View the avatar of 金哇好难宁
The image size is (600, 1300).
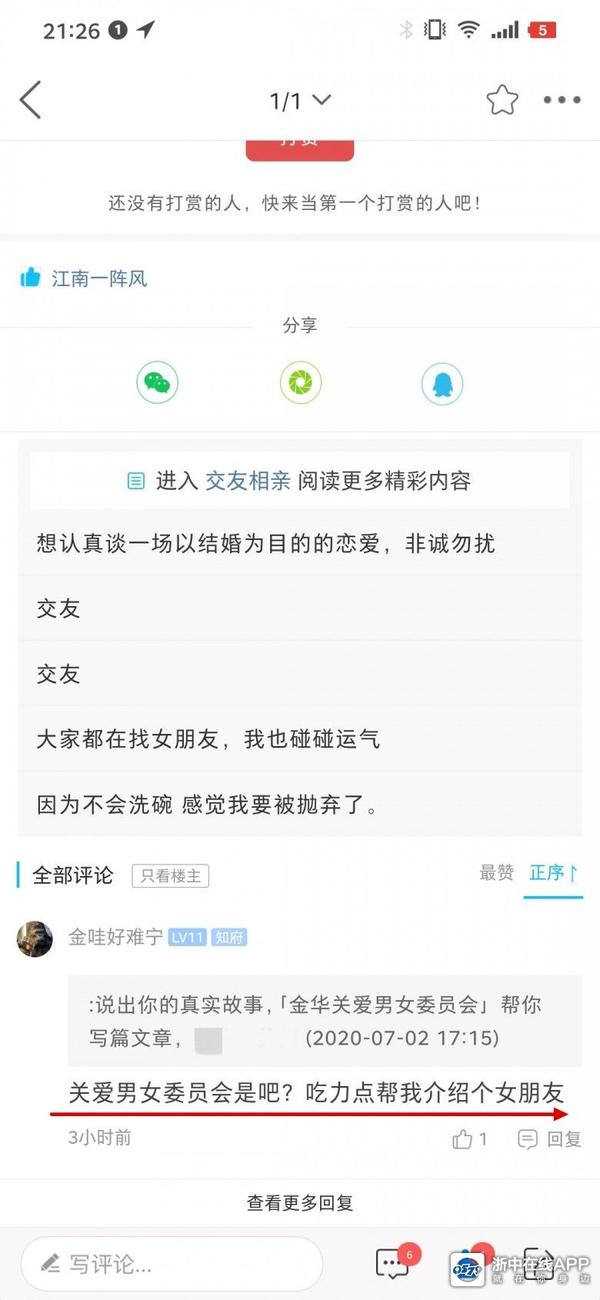coord(35,938)
